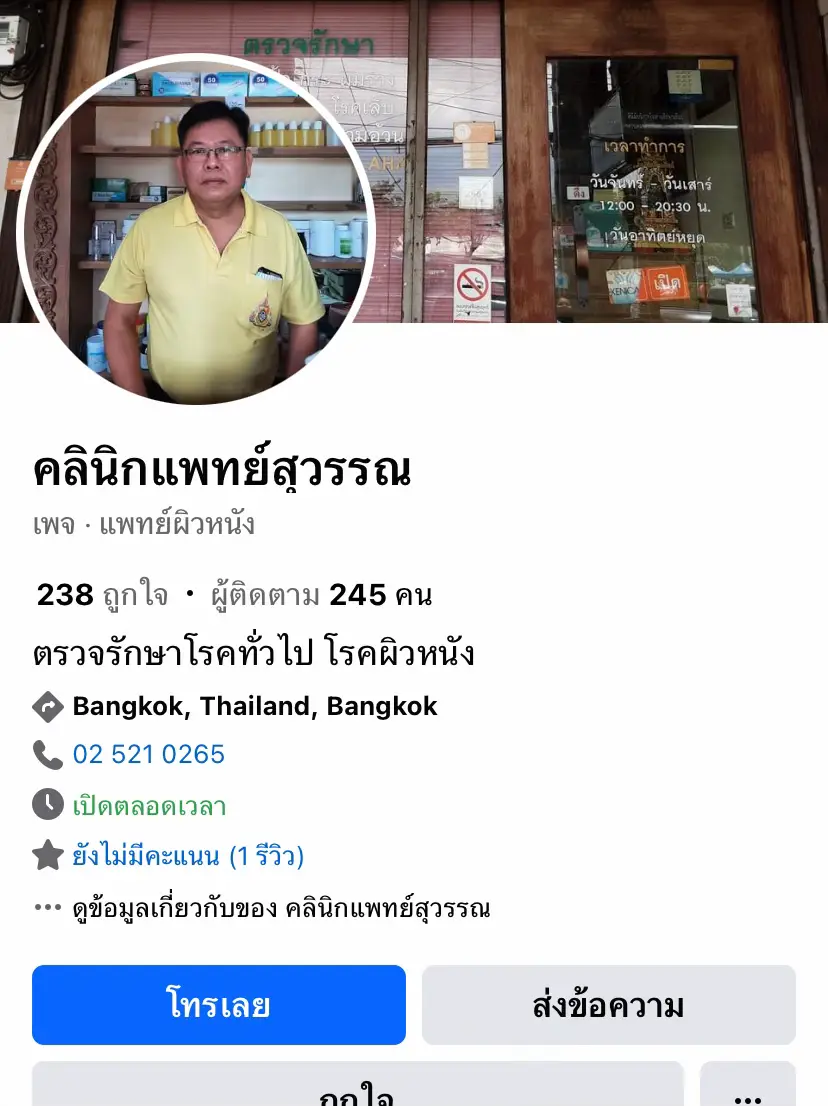View opening hours เปิดตลอดเวลา
Image resolution: width=828 pixels, height=1106 pixels.
149,805
